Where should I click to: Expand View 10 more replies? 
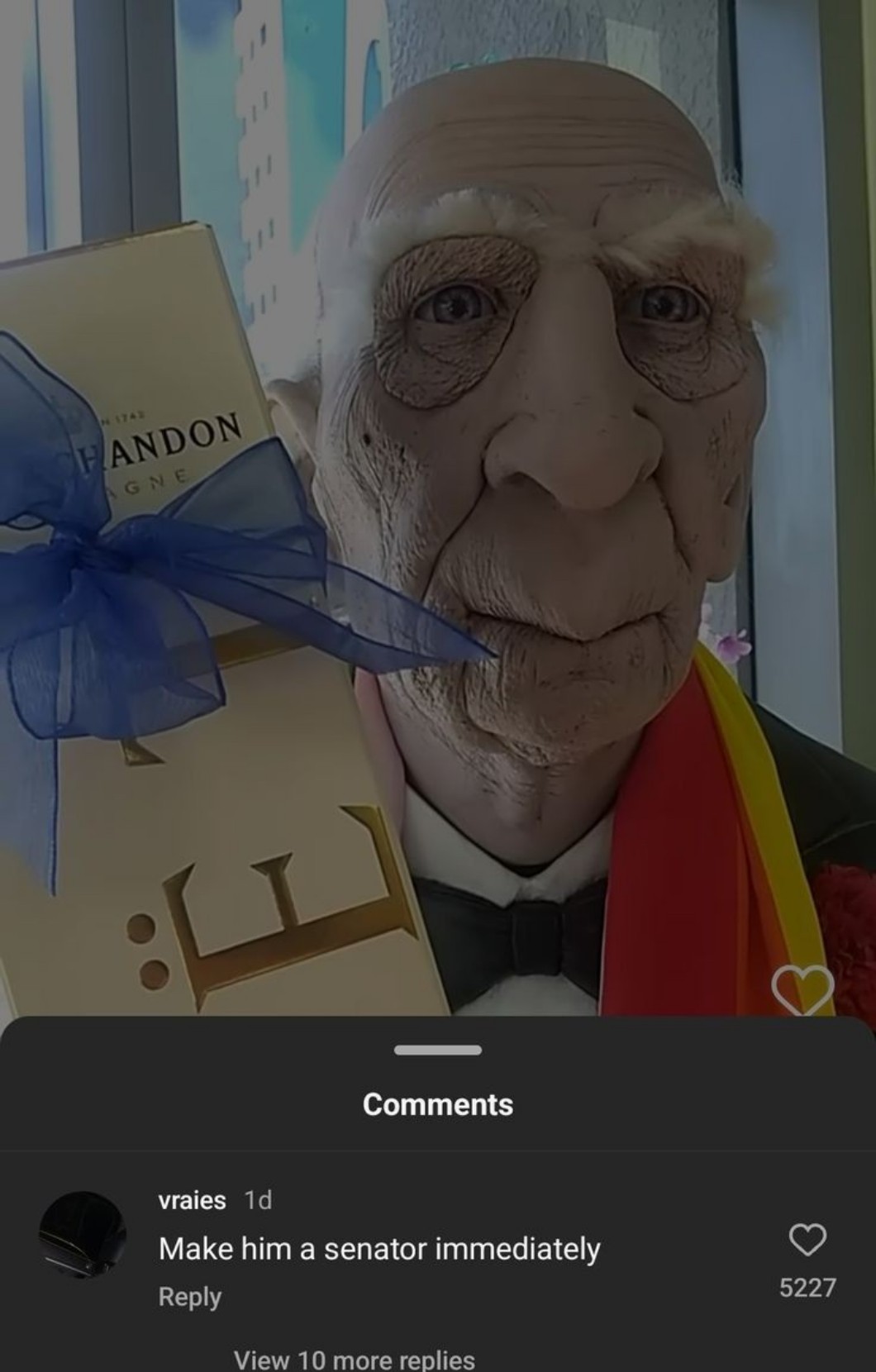click(354, 1359)
